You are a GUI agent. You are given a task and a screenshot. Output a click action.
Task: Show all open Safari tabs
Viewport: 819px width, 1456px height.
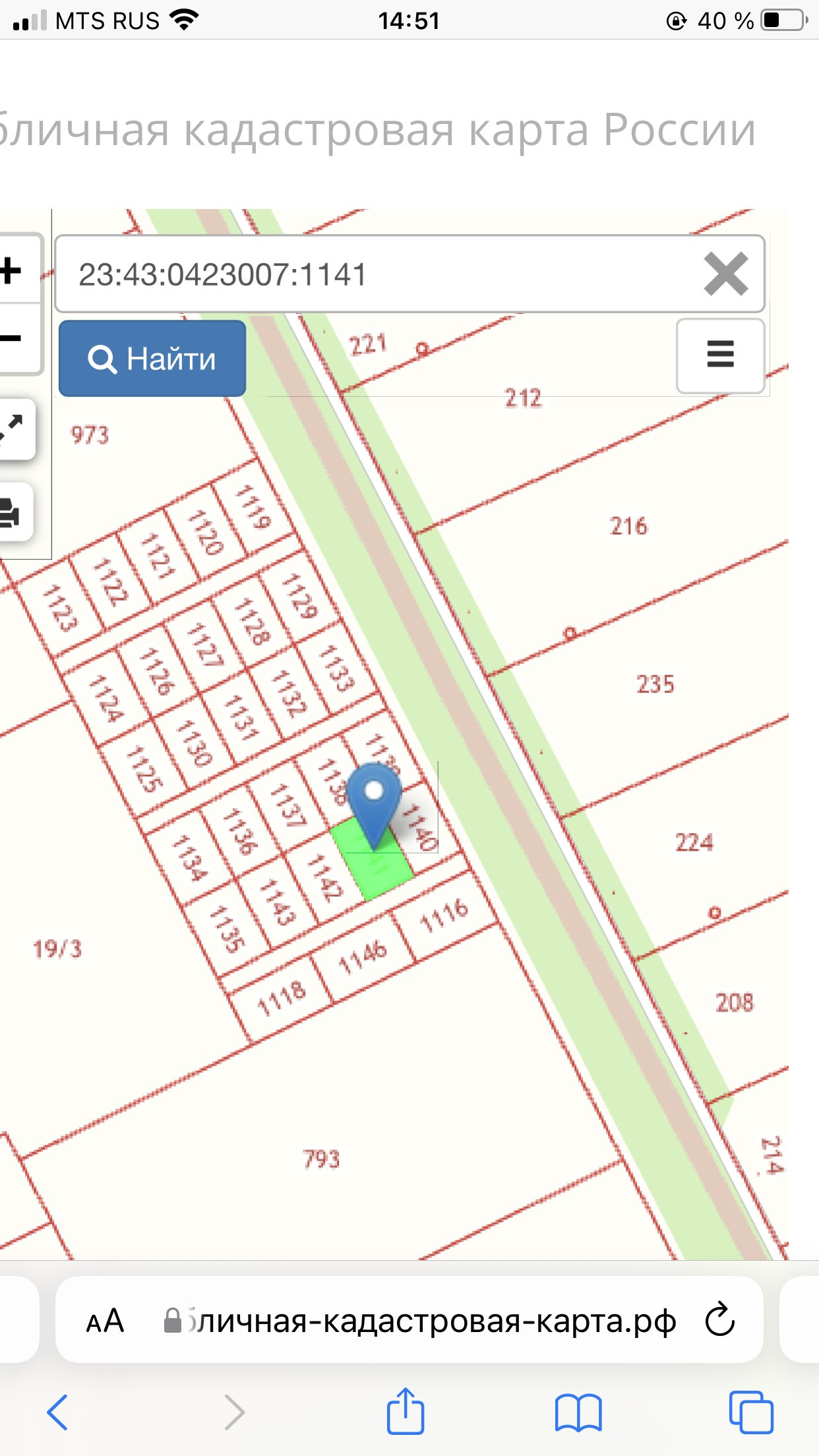(751, 1412)
